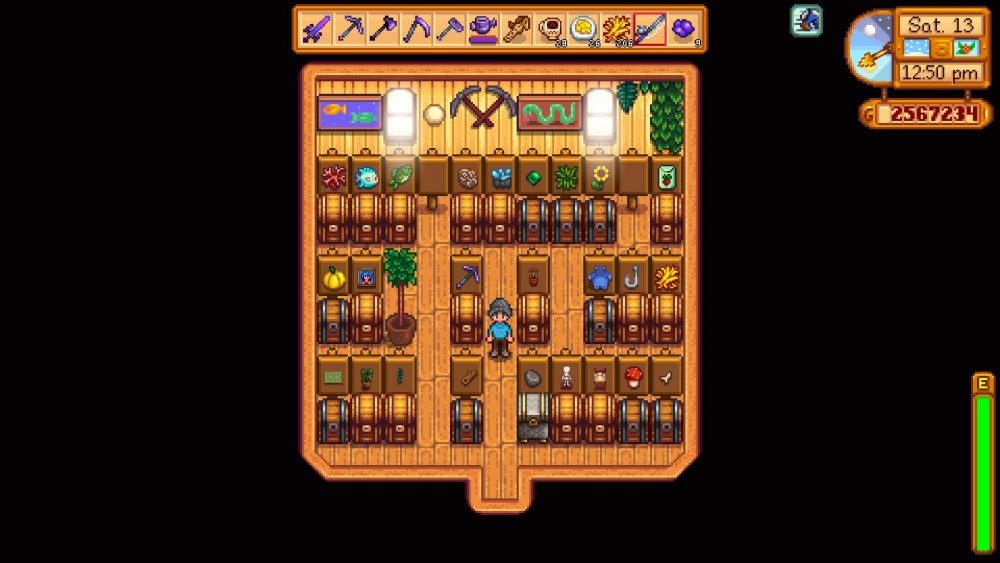Select the axe in the toolbar

tap(384, 29)
